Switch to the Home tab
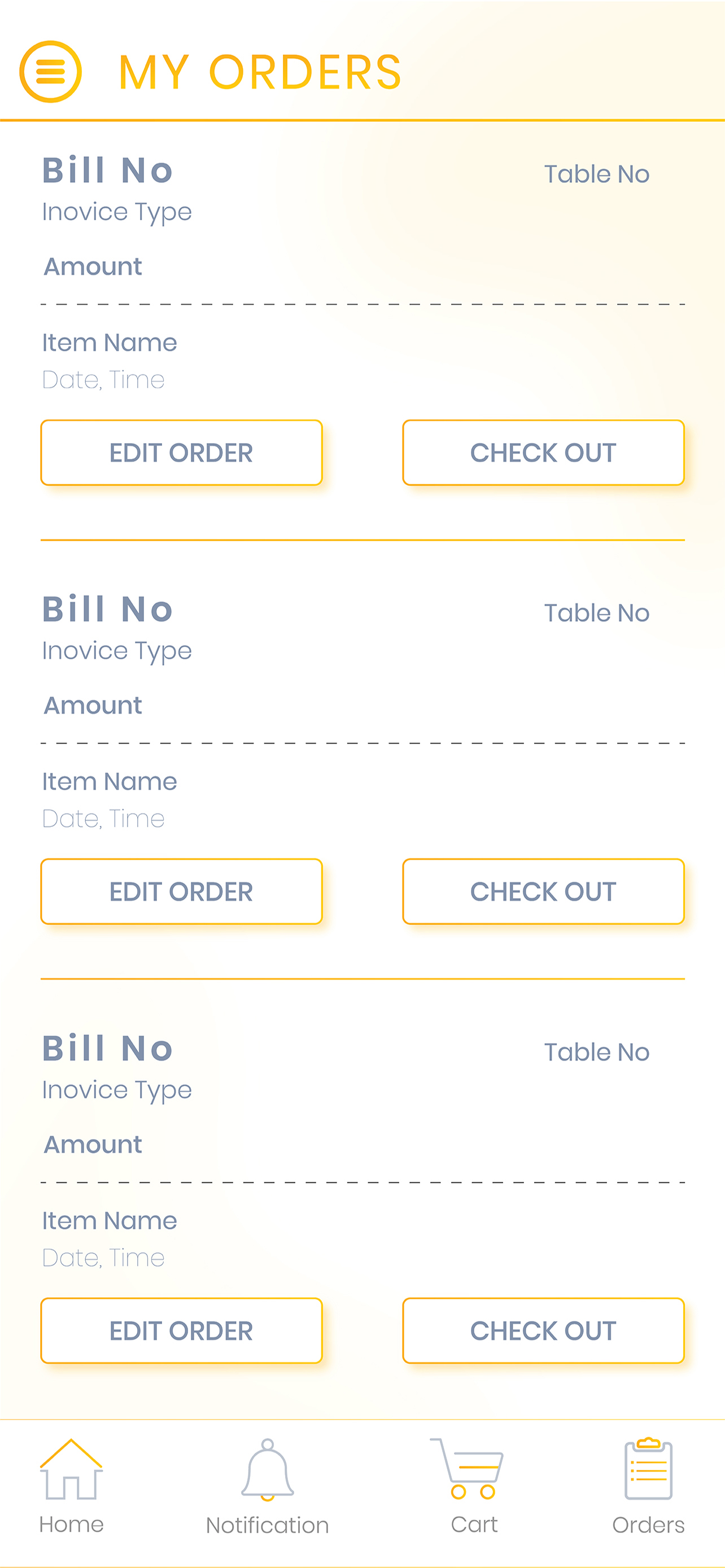 coord(71,1486)
